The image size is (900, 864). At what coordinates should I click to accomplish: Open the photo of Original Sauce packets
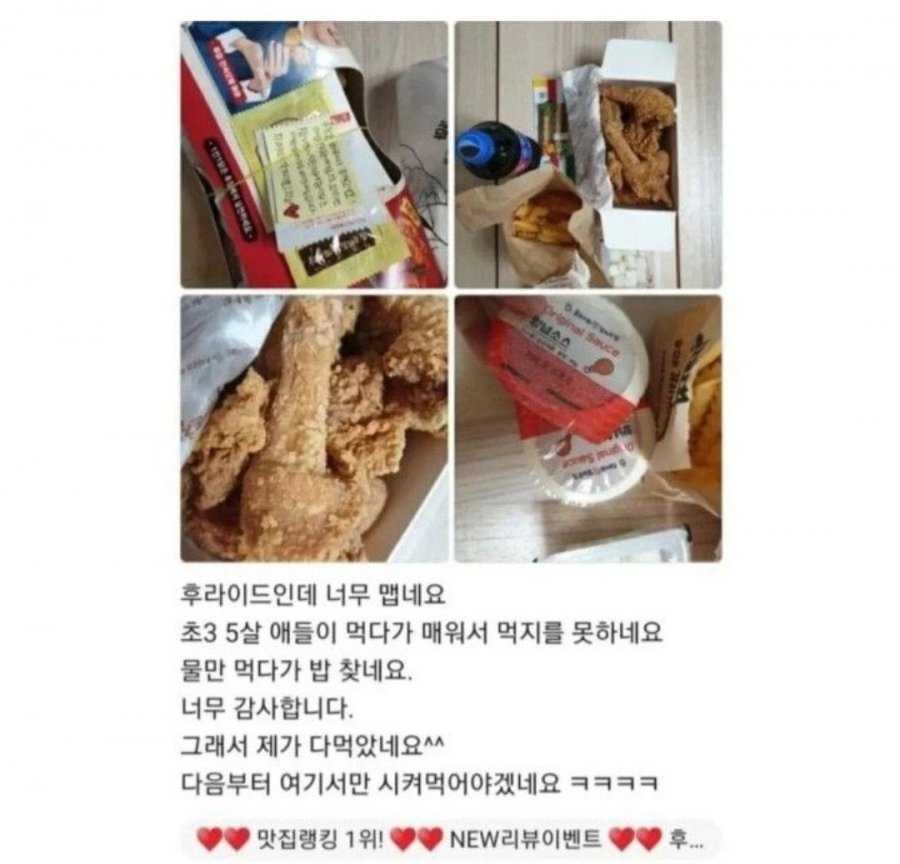click(x=588, y=428)
